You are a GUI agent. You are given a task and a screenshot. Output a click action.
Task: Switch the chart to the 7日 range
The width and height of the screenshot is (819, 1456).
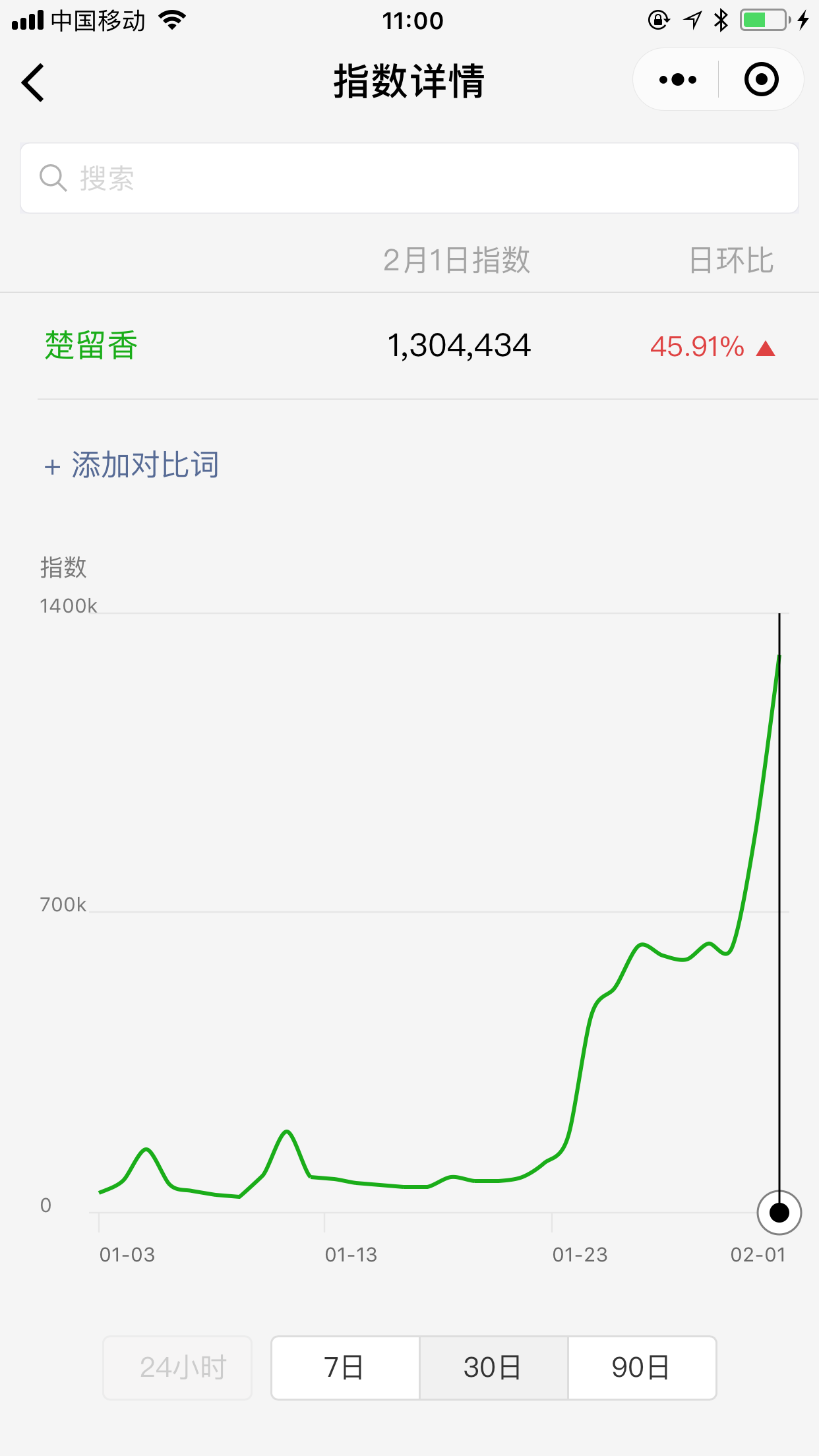pos(345,1368)
